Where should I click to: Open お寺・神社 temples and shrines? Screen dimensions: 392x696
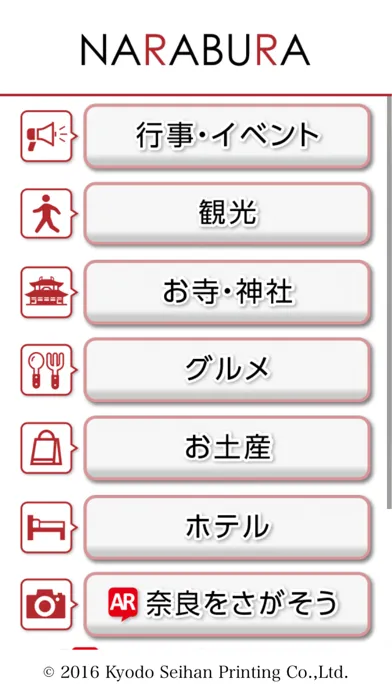point(227,292)
